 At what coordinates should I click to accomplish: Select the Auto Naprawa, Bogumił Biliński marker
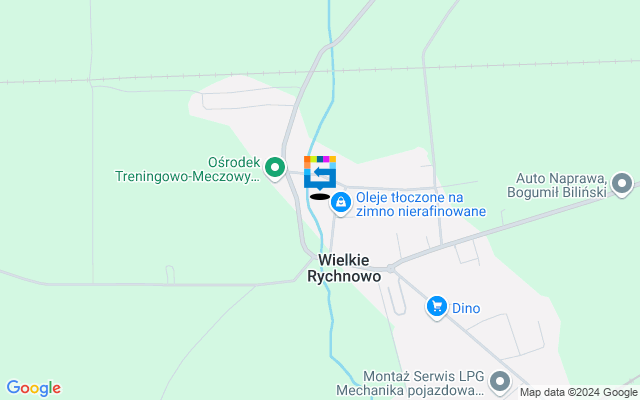[x=623, y=183]
